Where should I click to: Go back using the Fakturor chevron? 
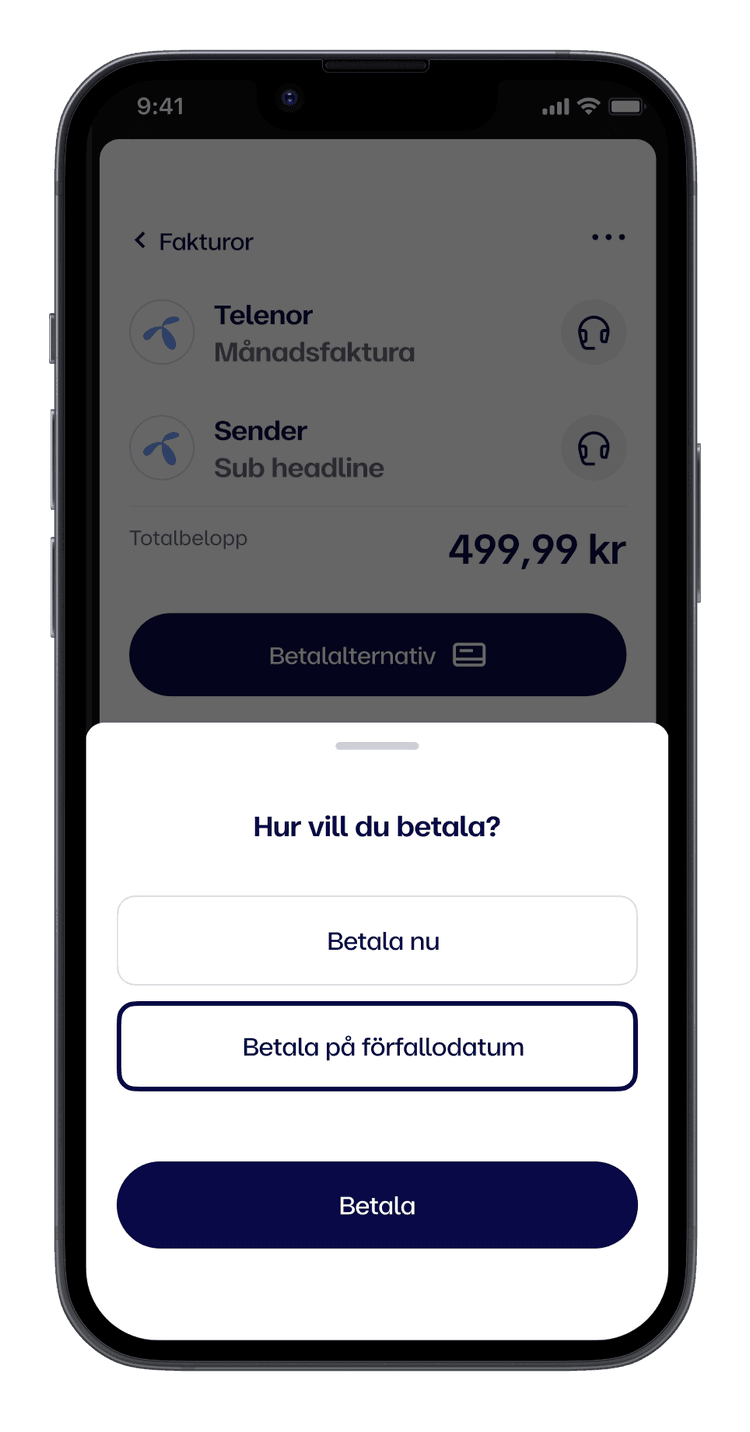140,241
